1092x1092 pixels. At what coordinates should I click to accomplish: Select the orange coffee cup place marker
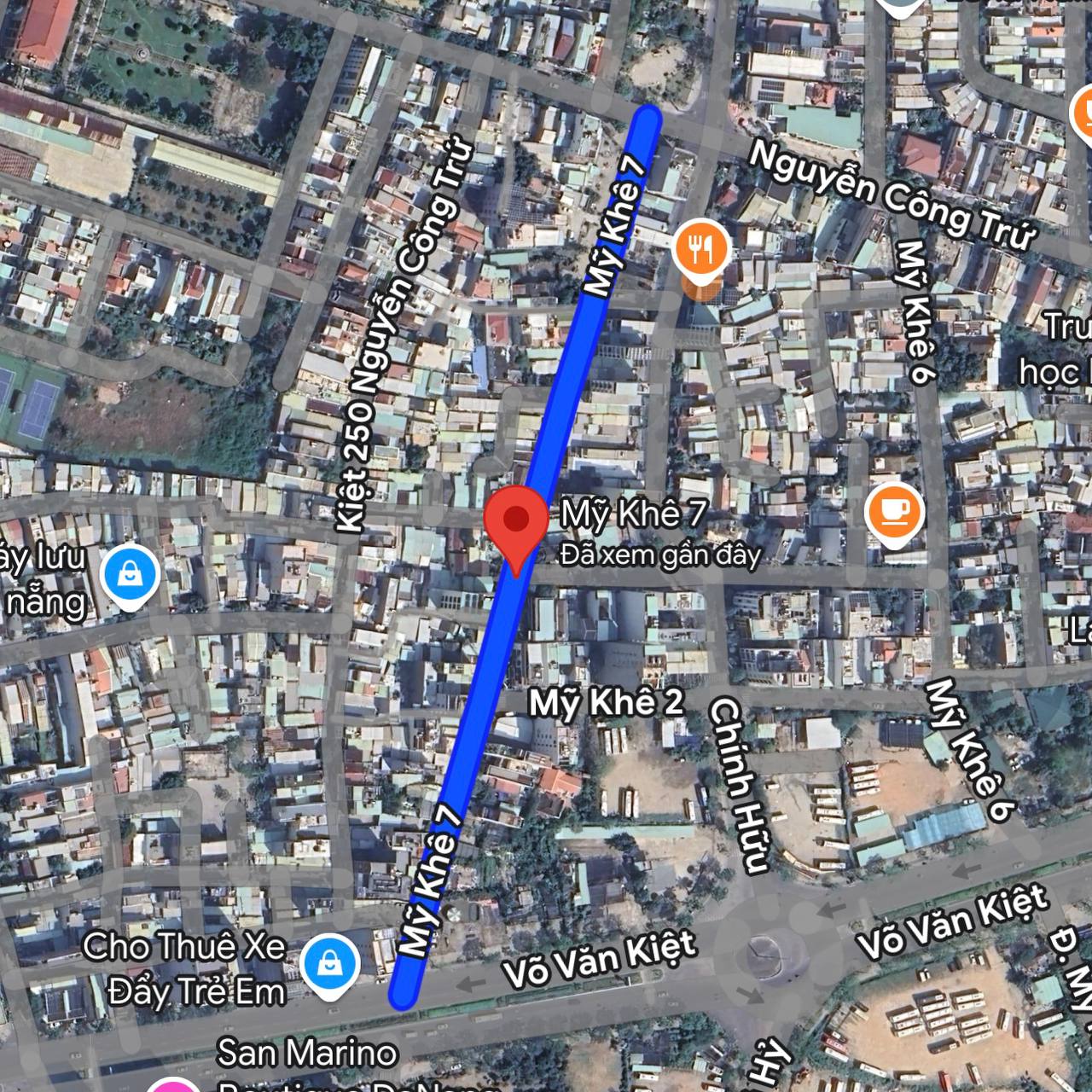894,512
